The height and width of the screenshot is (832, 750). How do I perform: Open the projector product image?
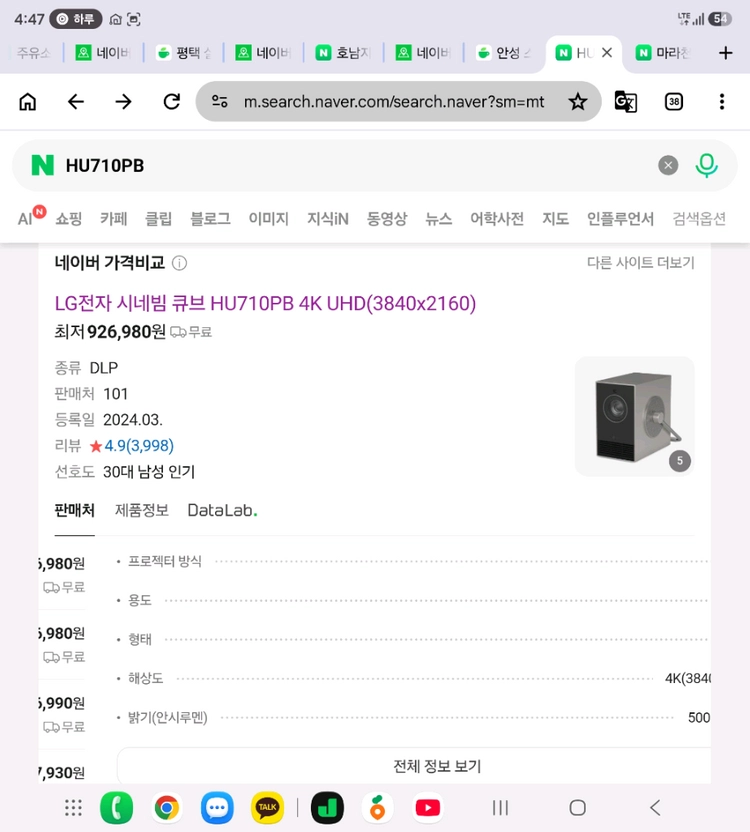click(x=634, y=416)
